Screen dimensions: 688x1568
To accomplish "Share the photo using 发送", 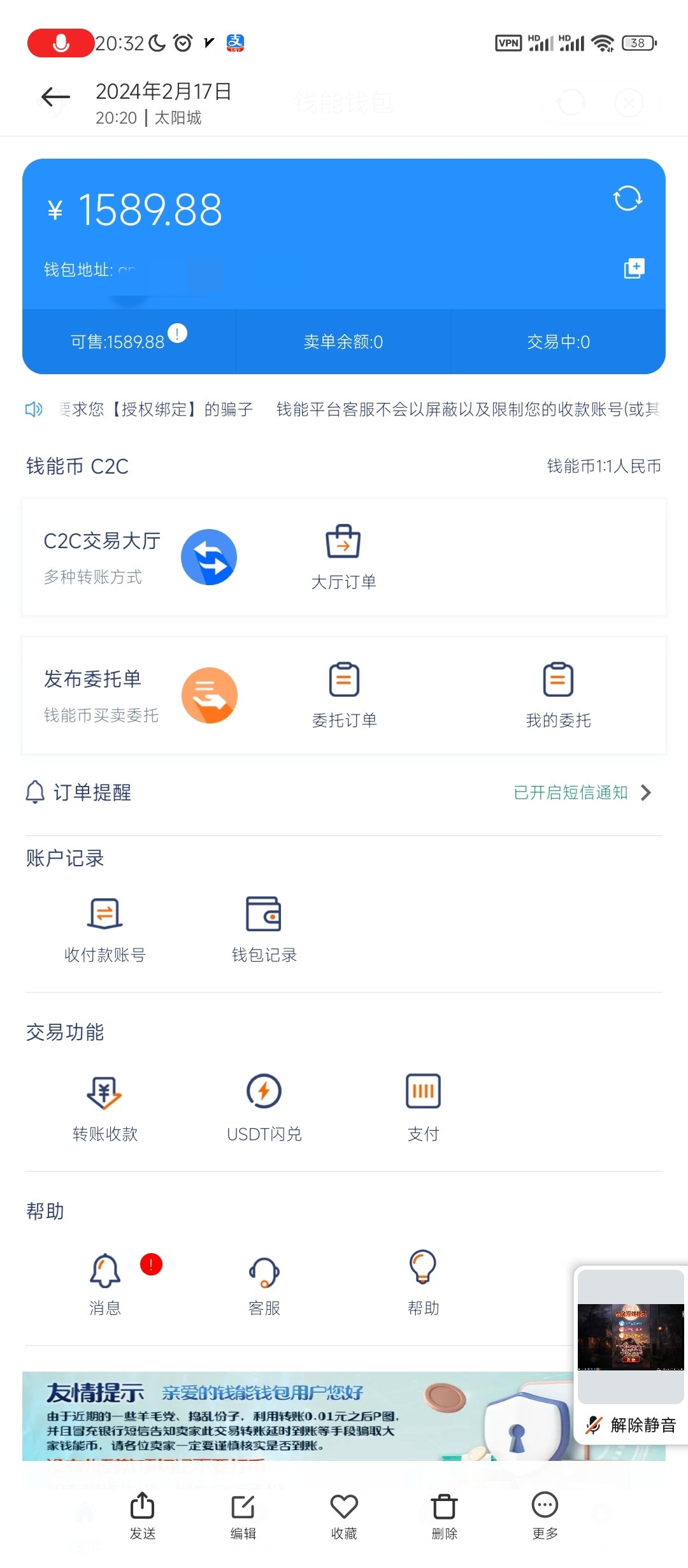I will [x=142, y=1514].
